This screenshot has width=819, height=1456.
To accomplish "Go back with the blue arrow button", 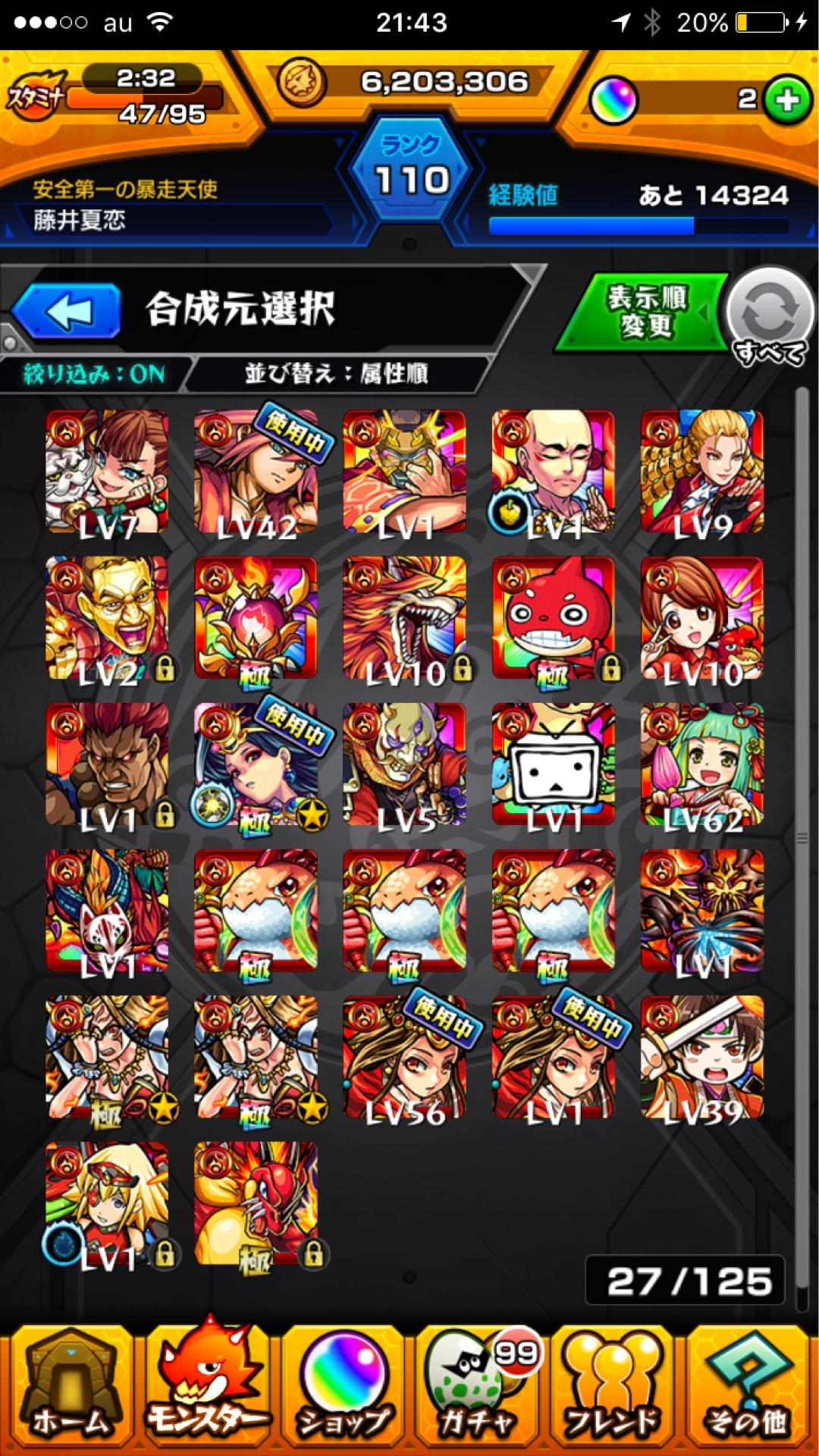I will click(x=67, y=311).
